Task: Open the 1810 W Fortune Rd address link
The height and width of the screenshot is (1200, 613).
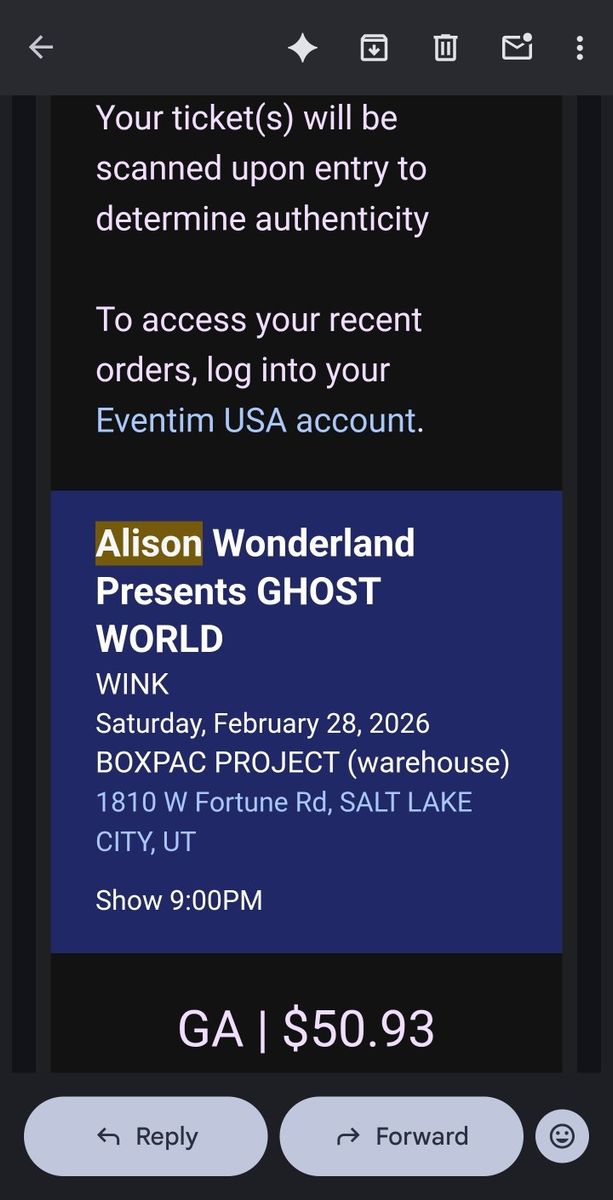Action: [283, 803]
